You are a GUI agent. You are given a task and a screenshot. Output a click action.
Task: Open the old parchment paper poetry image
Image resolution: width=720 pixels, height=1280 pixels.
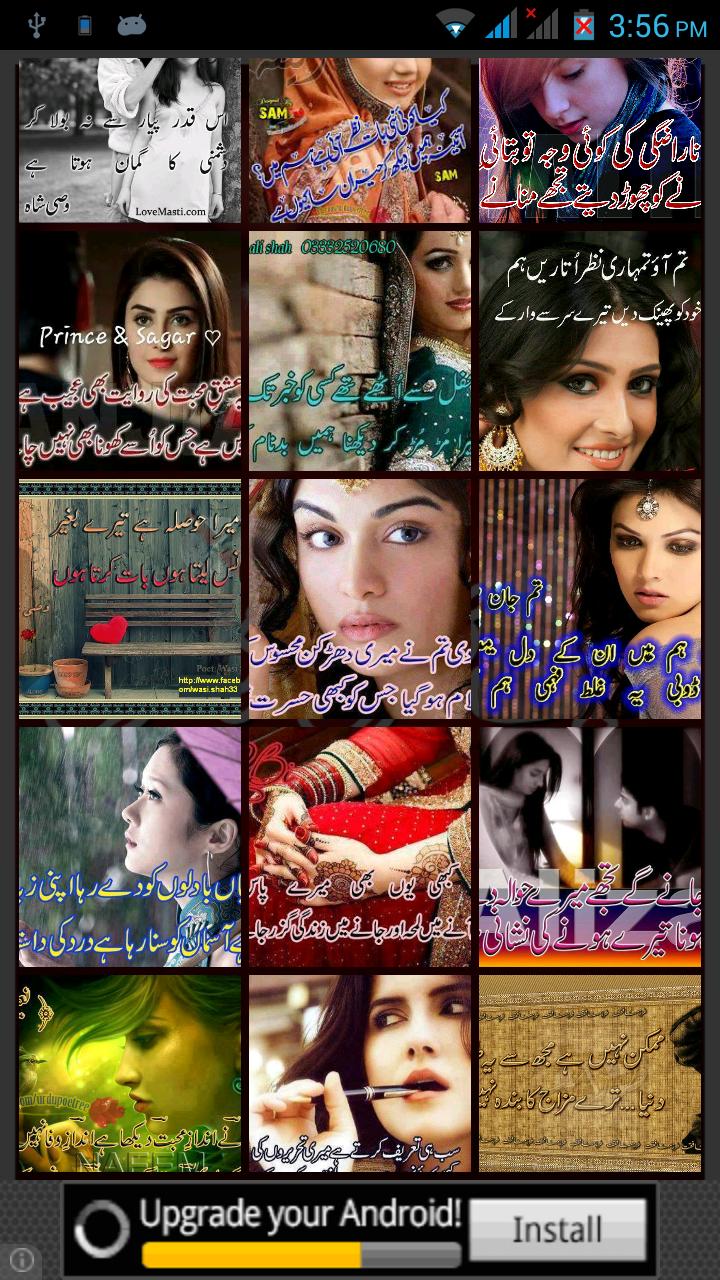590,1073
